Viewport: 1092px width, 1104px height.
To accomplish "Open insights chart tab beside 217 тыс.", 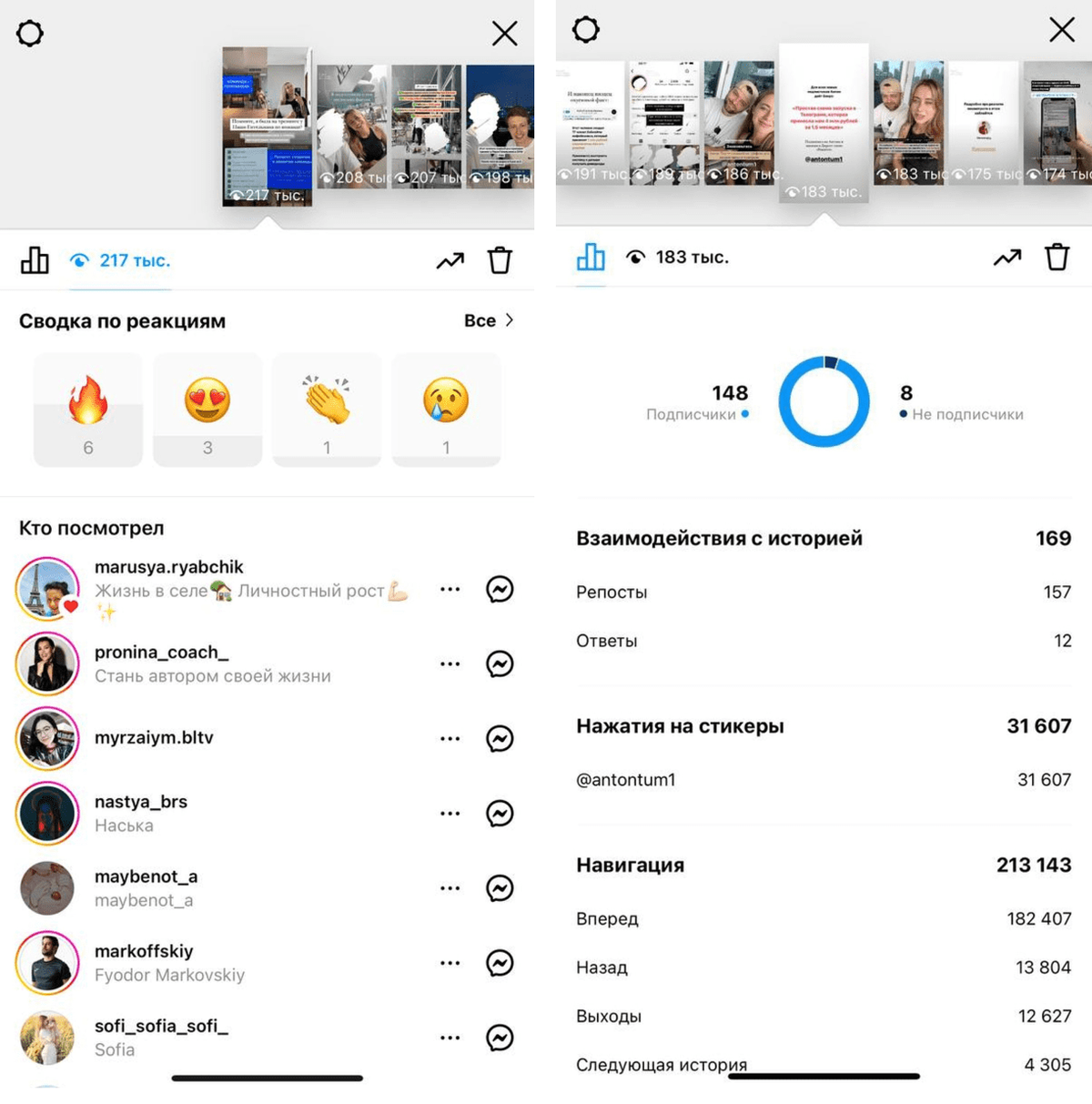I will [x=35, y=260].
